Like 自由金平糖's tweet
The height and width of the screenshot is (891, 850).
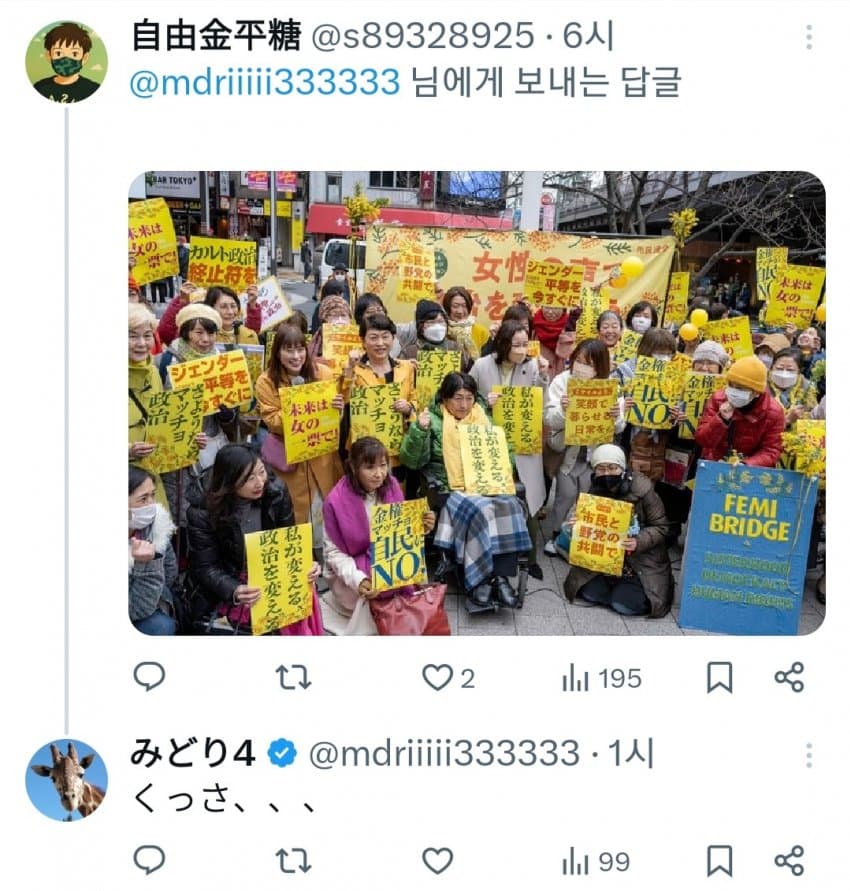(437, 677)
